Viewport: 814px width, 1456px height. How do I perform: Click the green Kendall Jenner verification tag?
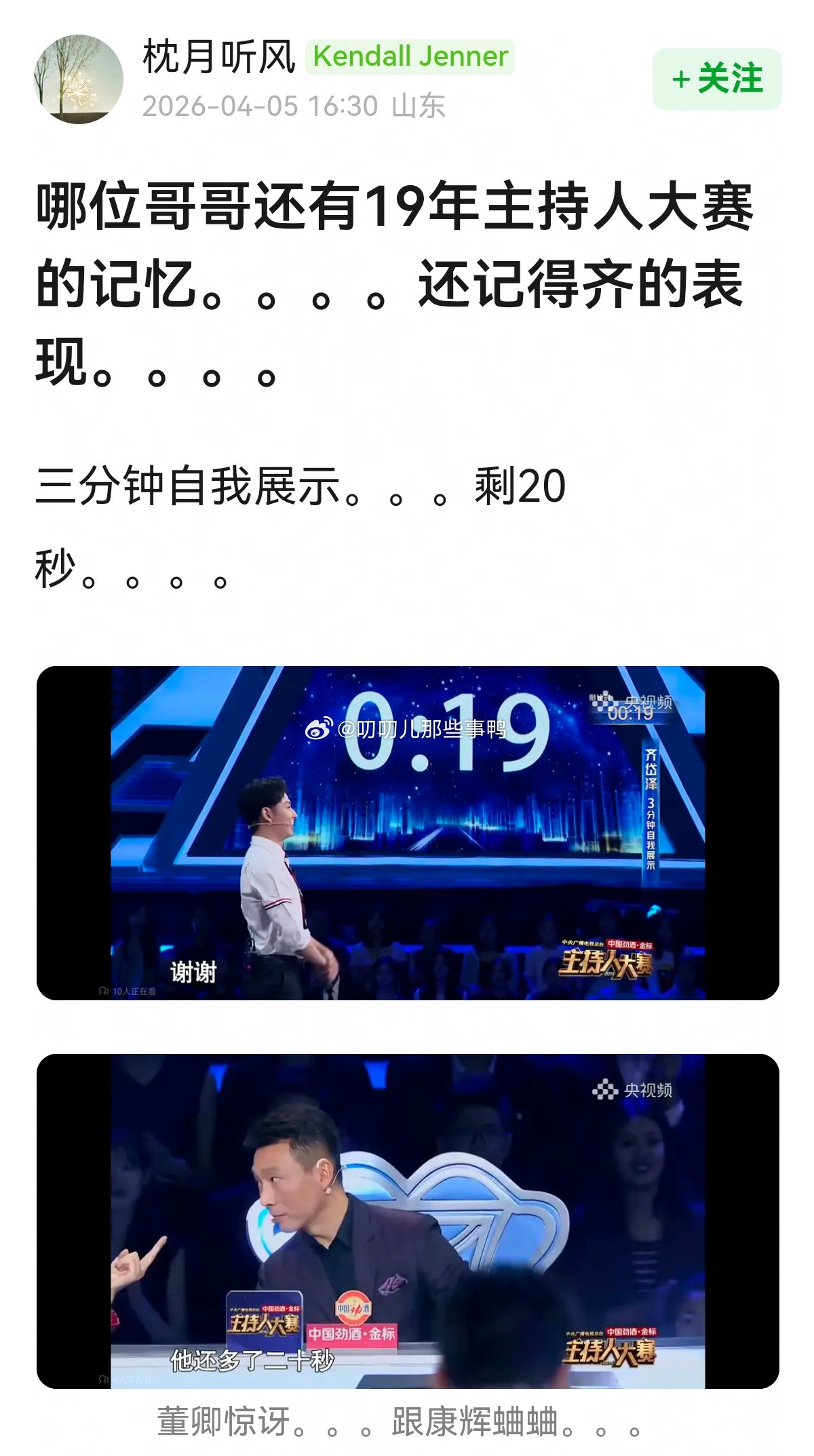409,56
